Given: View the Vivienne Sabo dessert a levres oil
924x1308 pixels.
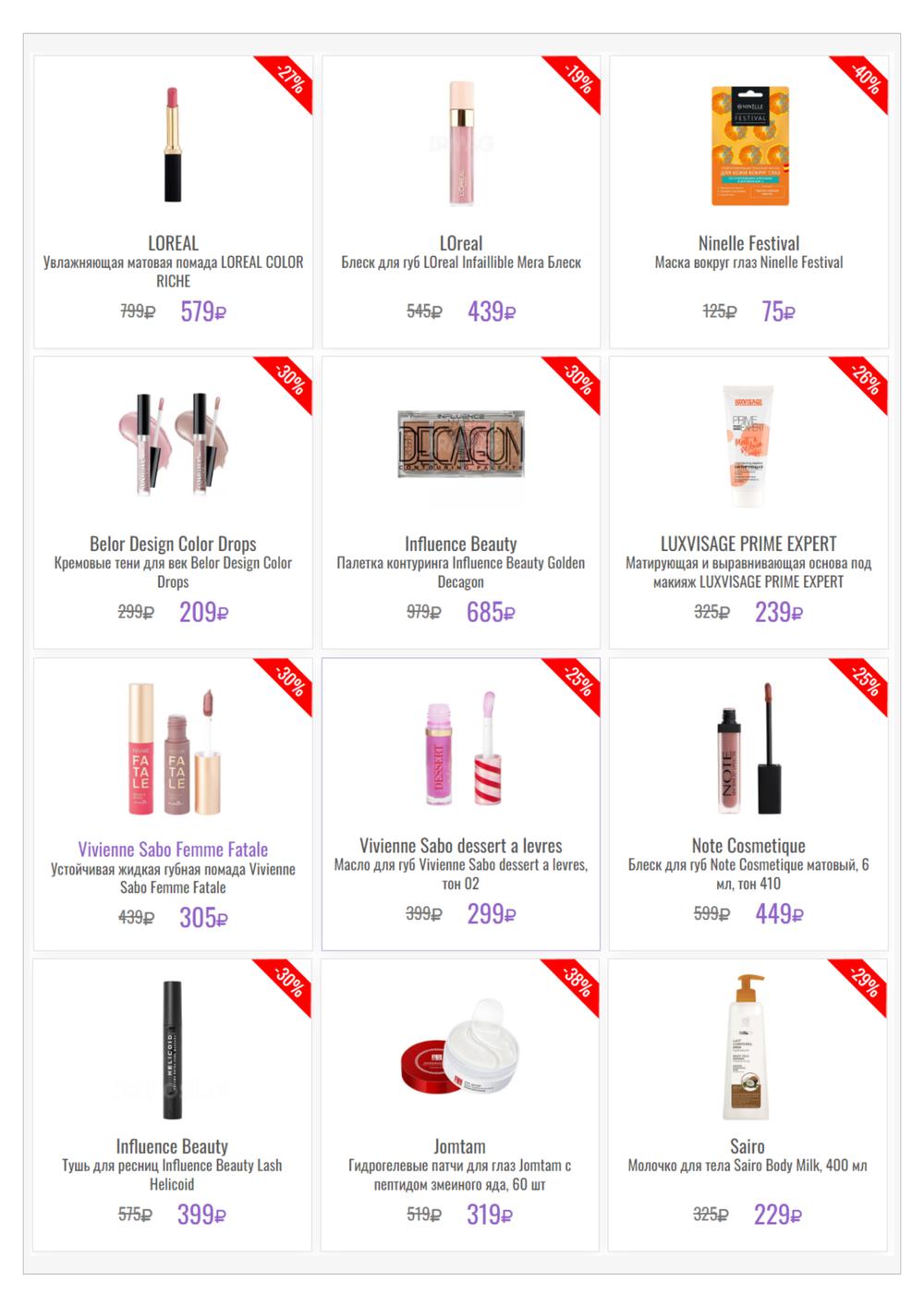Looking at the screenshot, I should [460, 803].
